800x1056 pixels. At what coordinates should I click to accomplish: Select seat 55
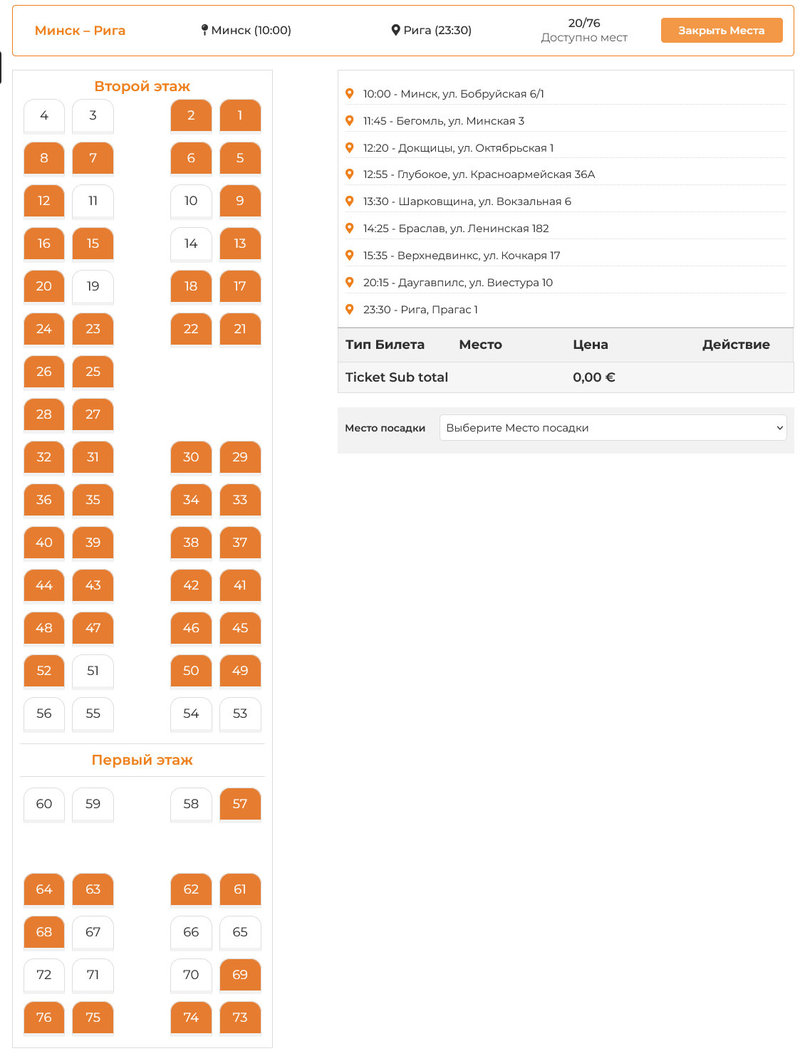click(x=93, y=714)
